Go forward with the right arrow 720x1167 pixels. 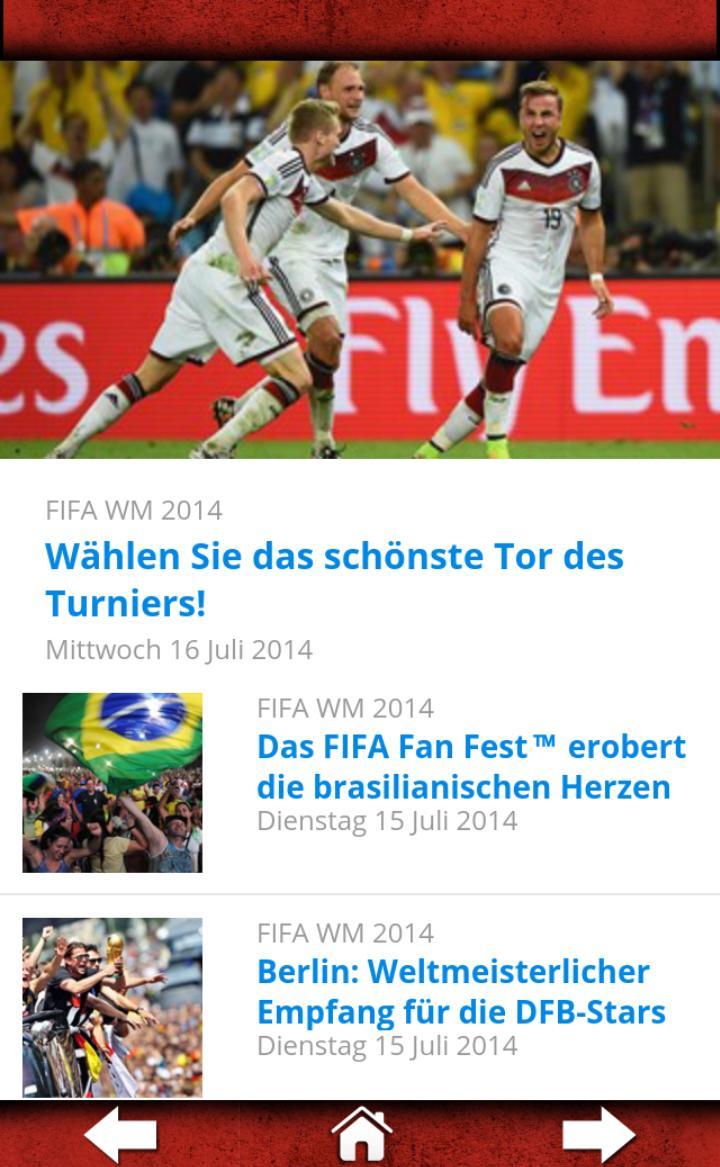tap(598, 1135)
